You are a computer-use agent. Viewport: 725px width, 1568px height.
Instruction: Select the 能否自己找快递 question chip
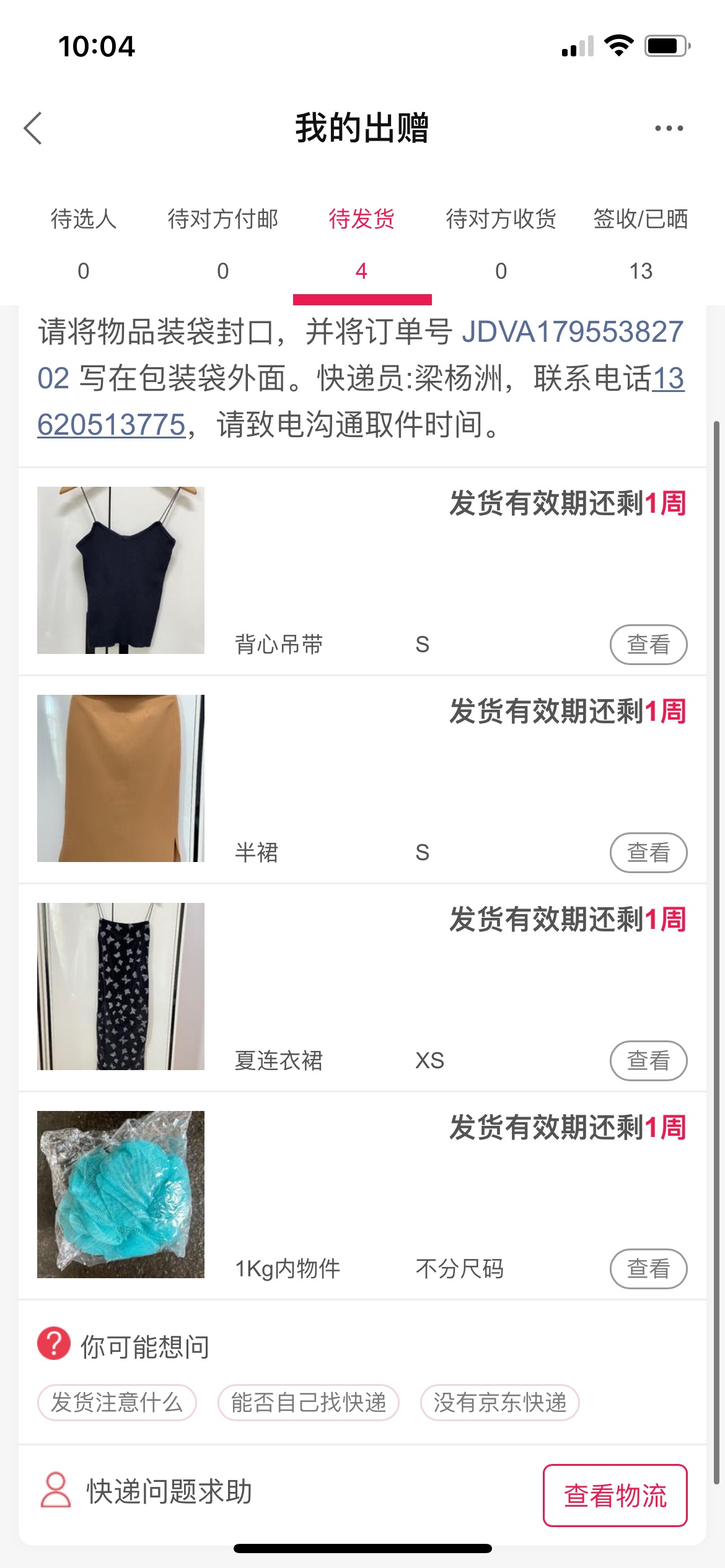pyautogui.click(x=309, y=1403)
